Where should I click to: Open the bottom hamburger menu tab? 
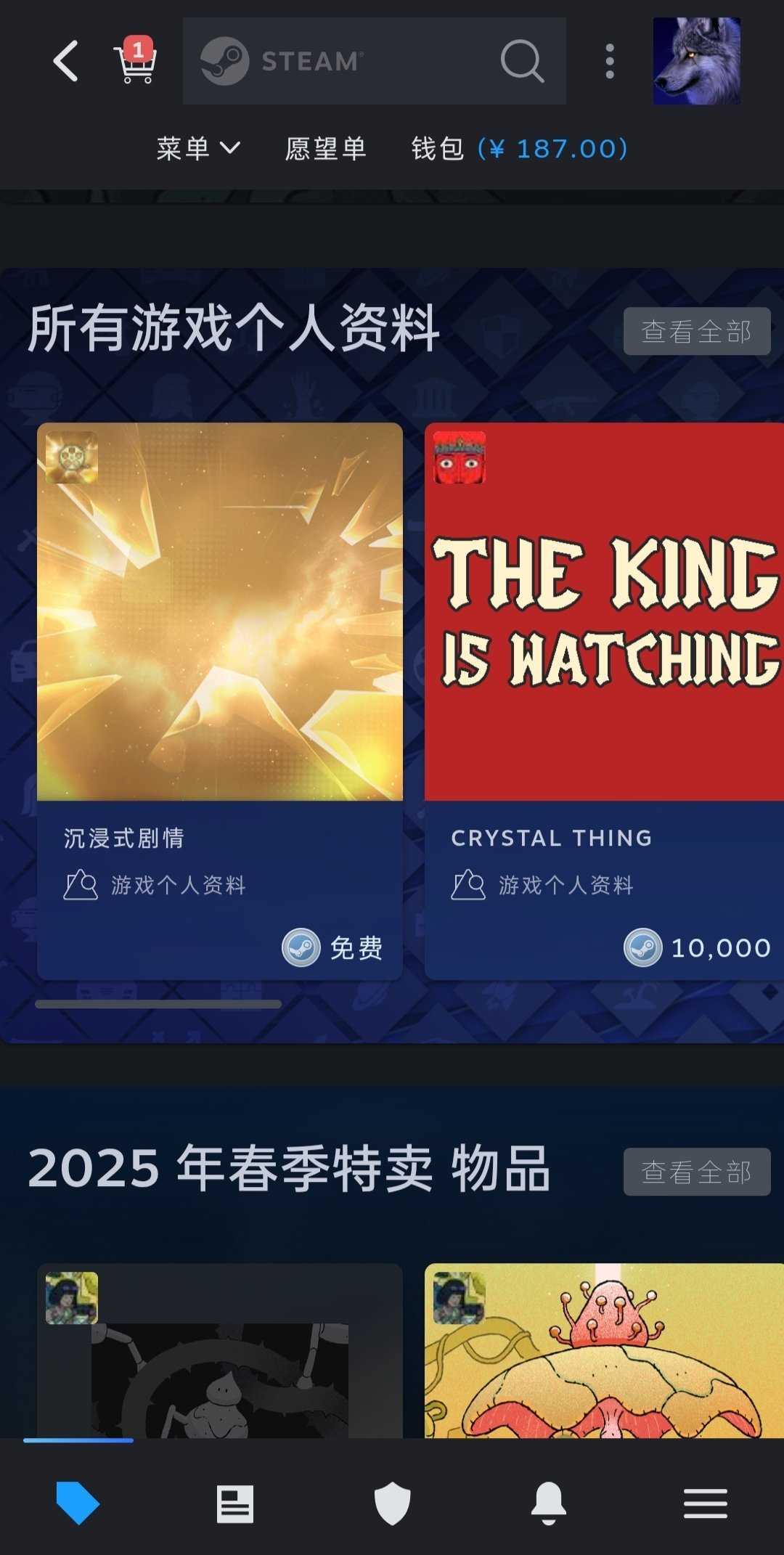(705, 1503)
